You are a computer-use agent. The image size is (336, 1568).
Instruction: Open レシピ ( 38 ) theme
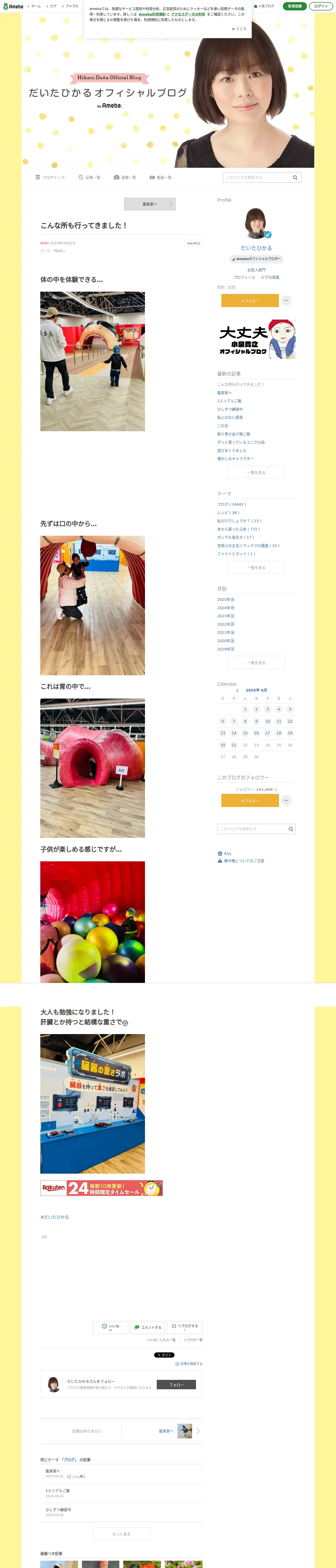click(x=227, y=512)
